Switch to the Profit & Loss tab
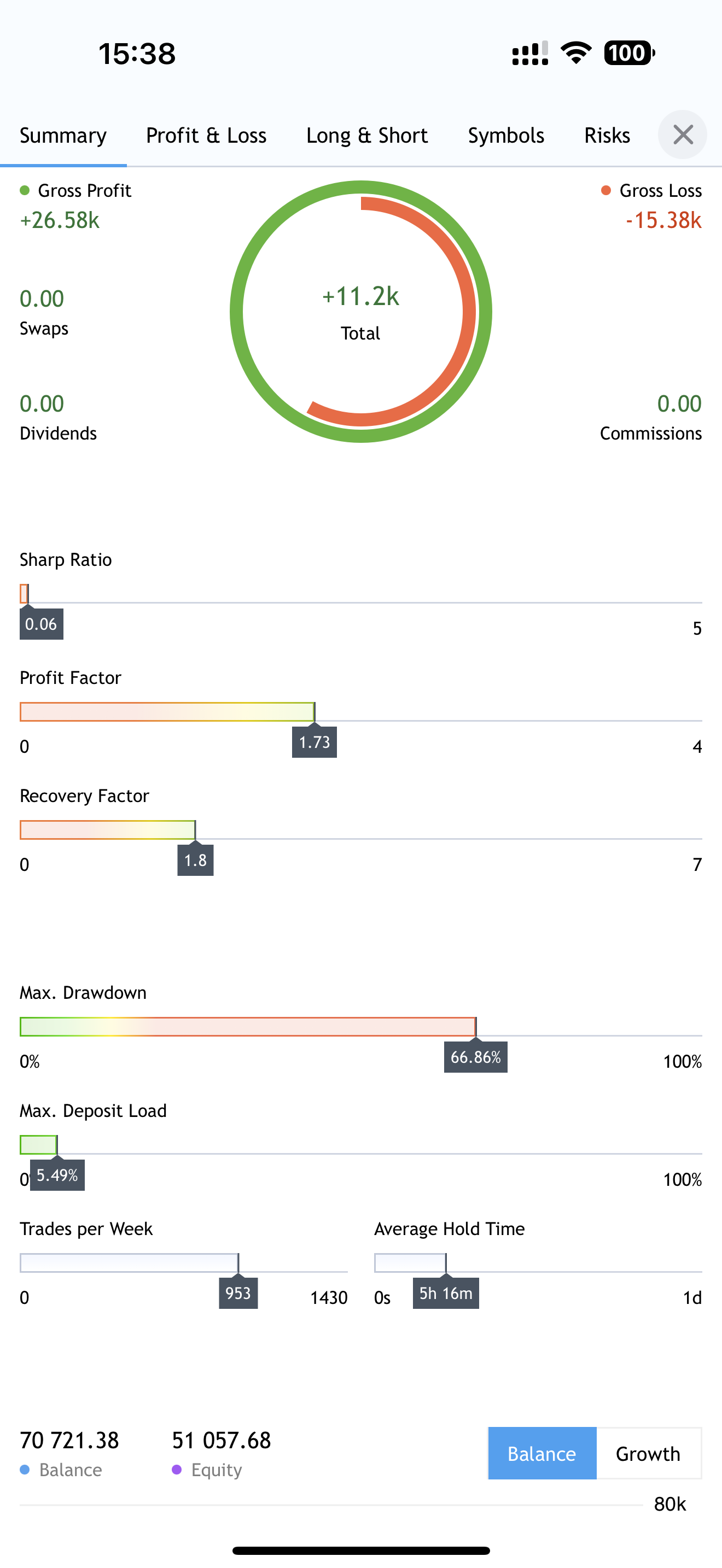 pos(206,135)
